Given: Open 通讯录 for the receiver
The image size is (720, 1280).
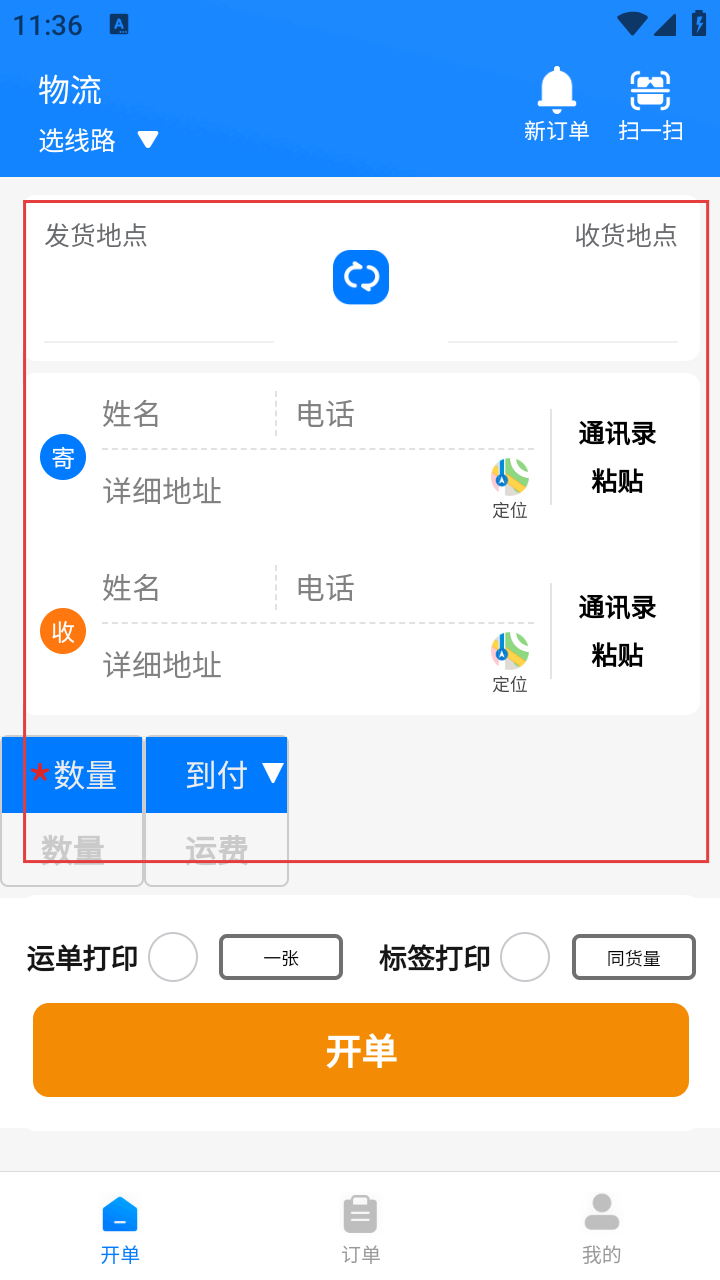Looking at the screenshot, I should [x=617, y=608].
